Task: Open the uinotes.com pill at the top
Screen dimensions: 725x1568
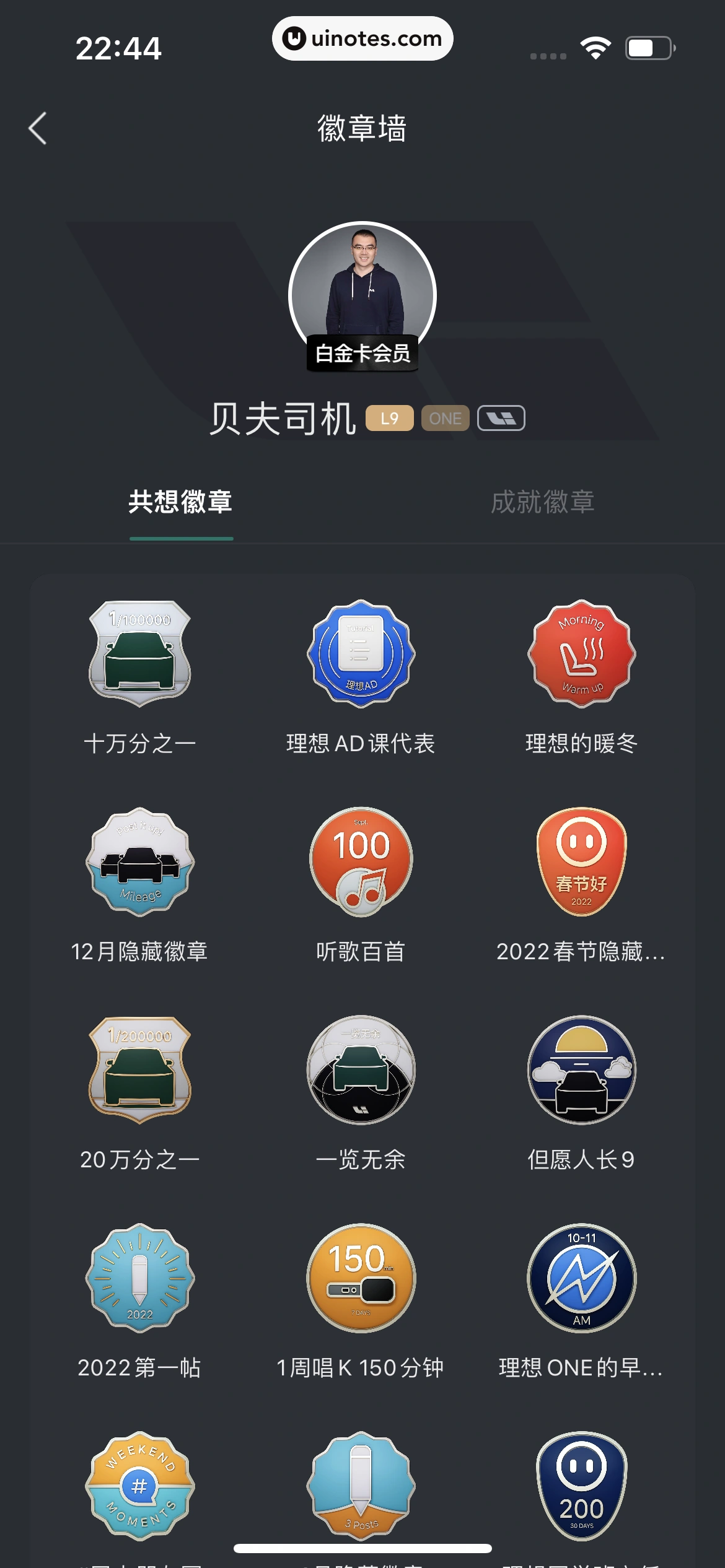Action: [362, 38]
